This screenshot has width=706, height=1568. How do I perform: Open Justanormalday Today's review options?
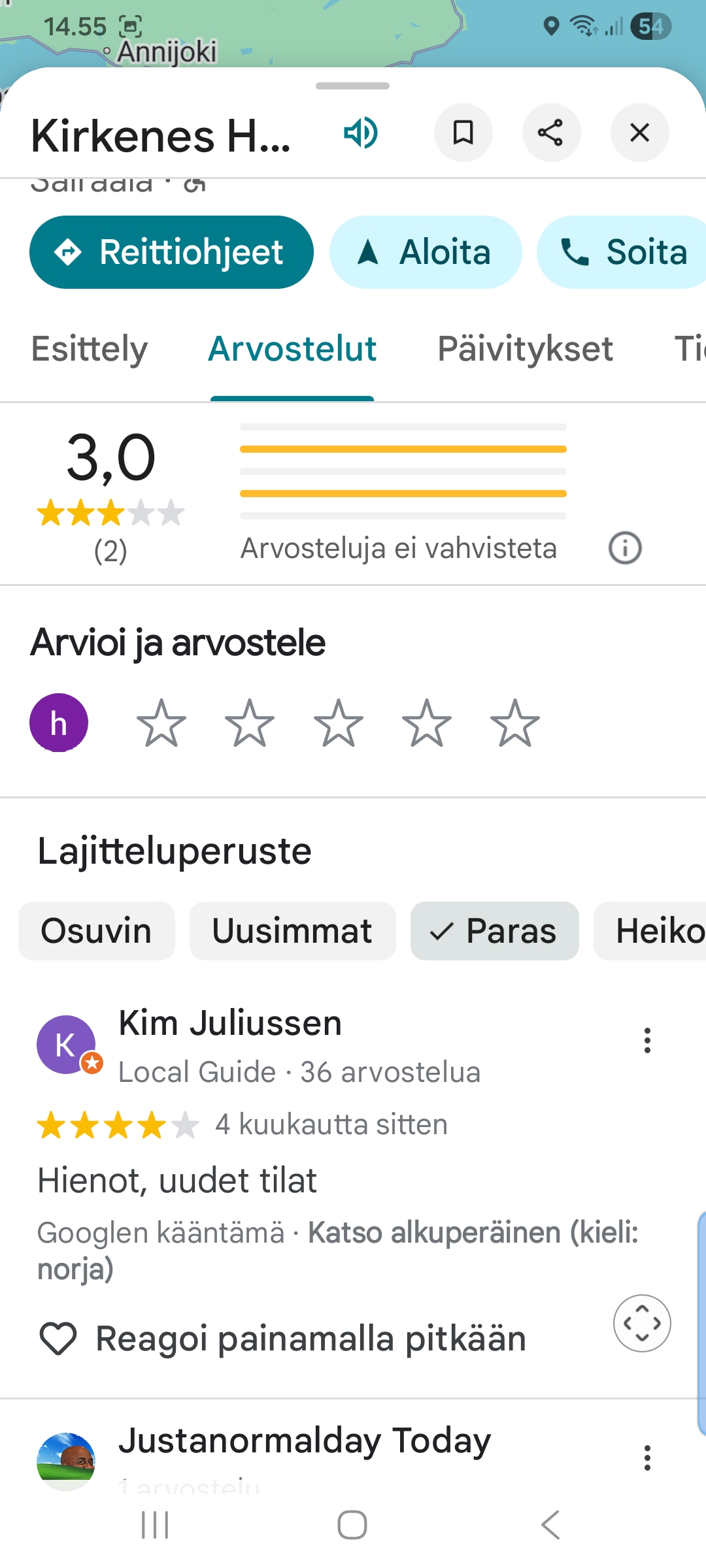647,1458
